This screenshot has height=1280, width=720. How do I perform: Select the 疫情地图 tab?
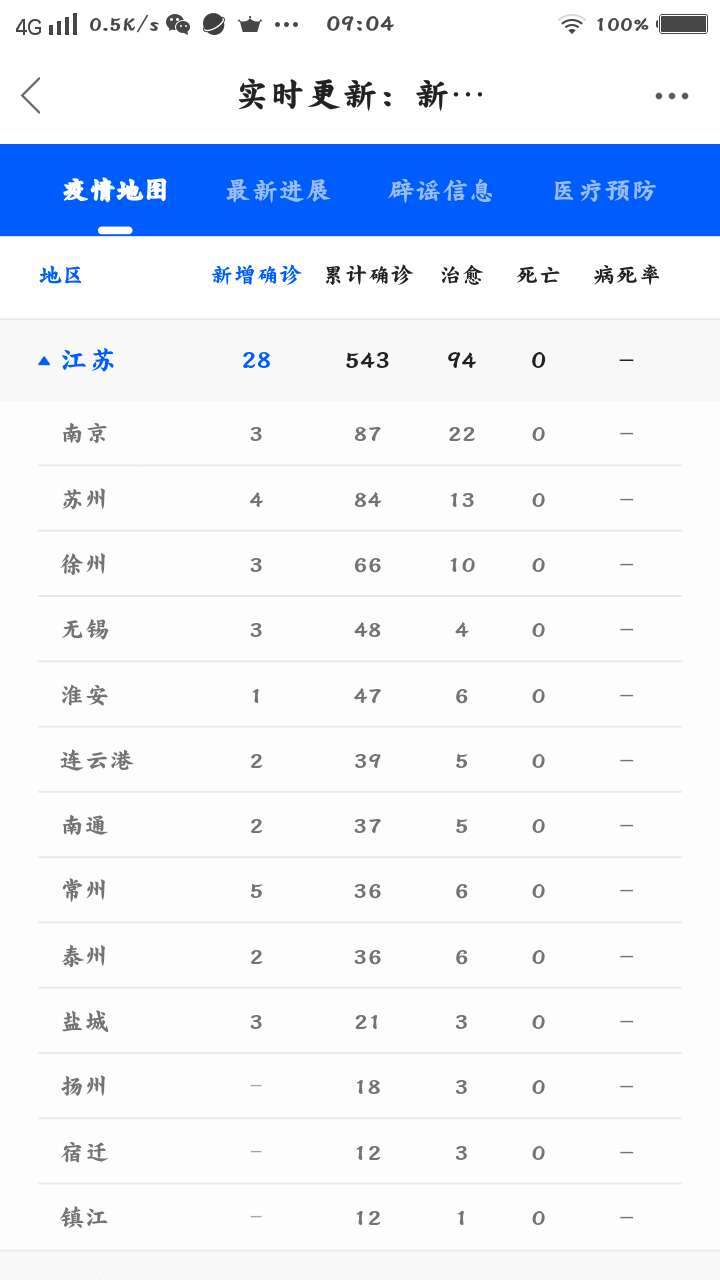coord(115,190)
